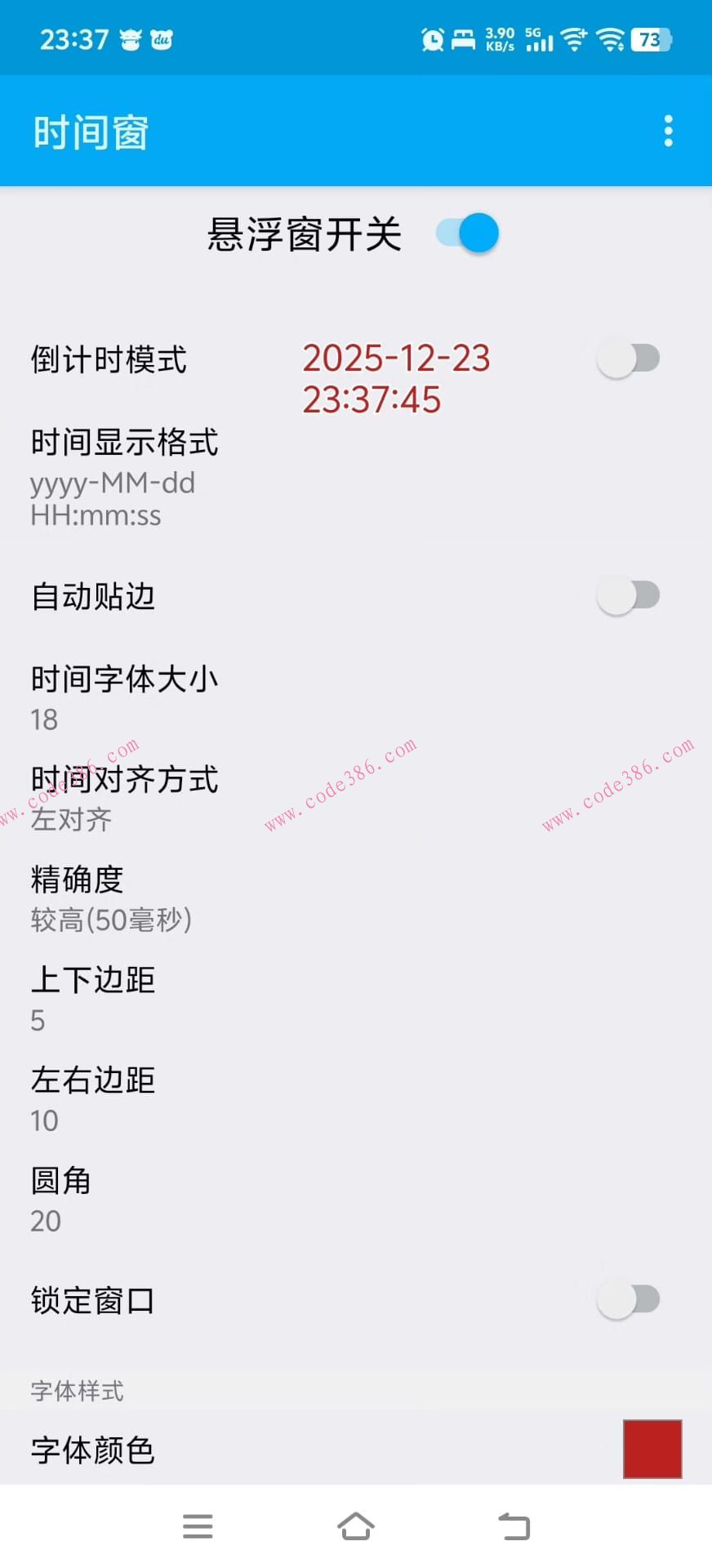This screenshot has width=712, height=1568.
Task: Tap the 5G signal strength indicator
Action: 538,41
